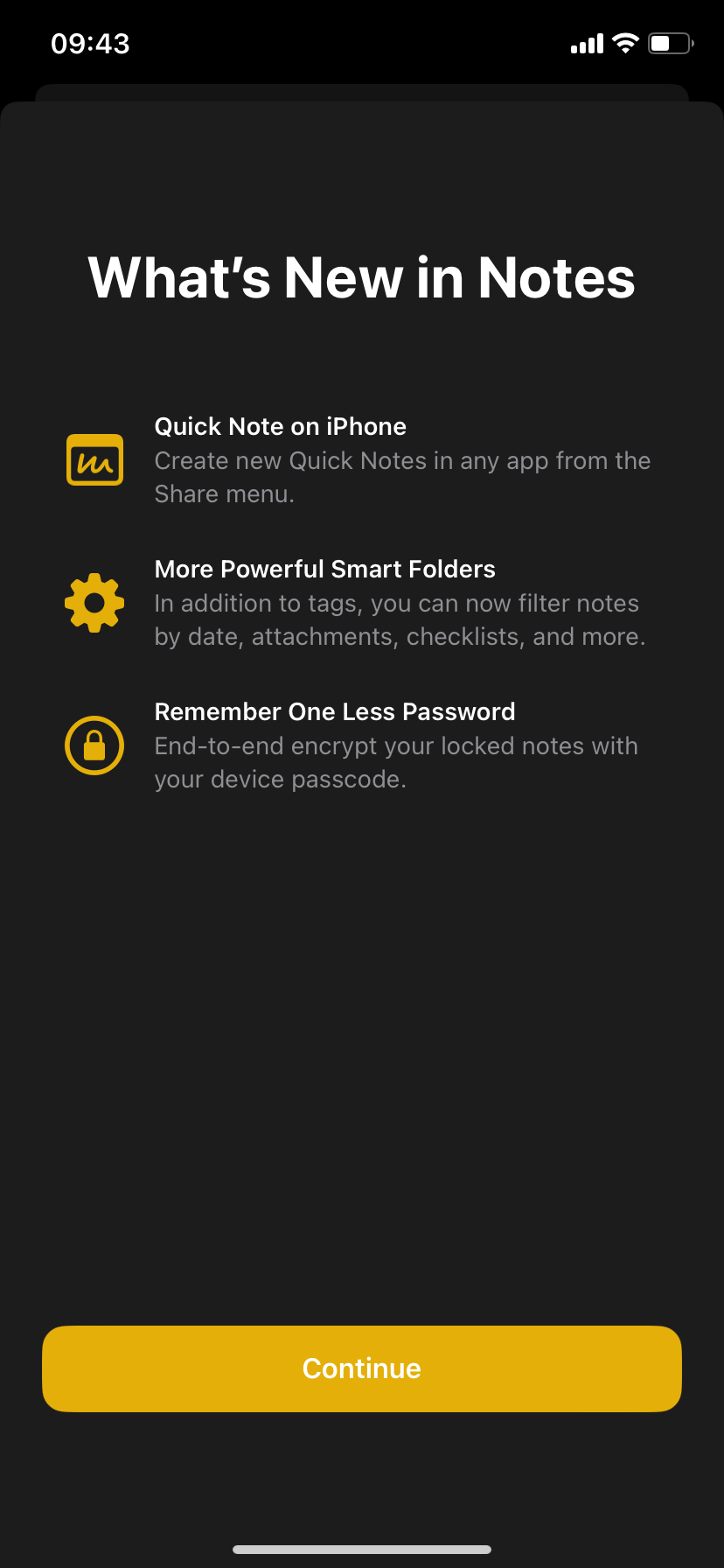Viewport: 724px width, 1568px height.
Task: Tap the gear next to More Powerful Smart Folders
Action: pos(94,602)
